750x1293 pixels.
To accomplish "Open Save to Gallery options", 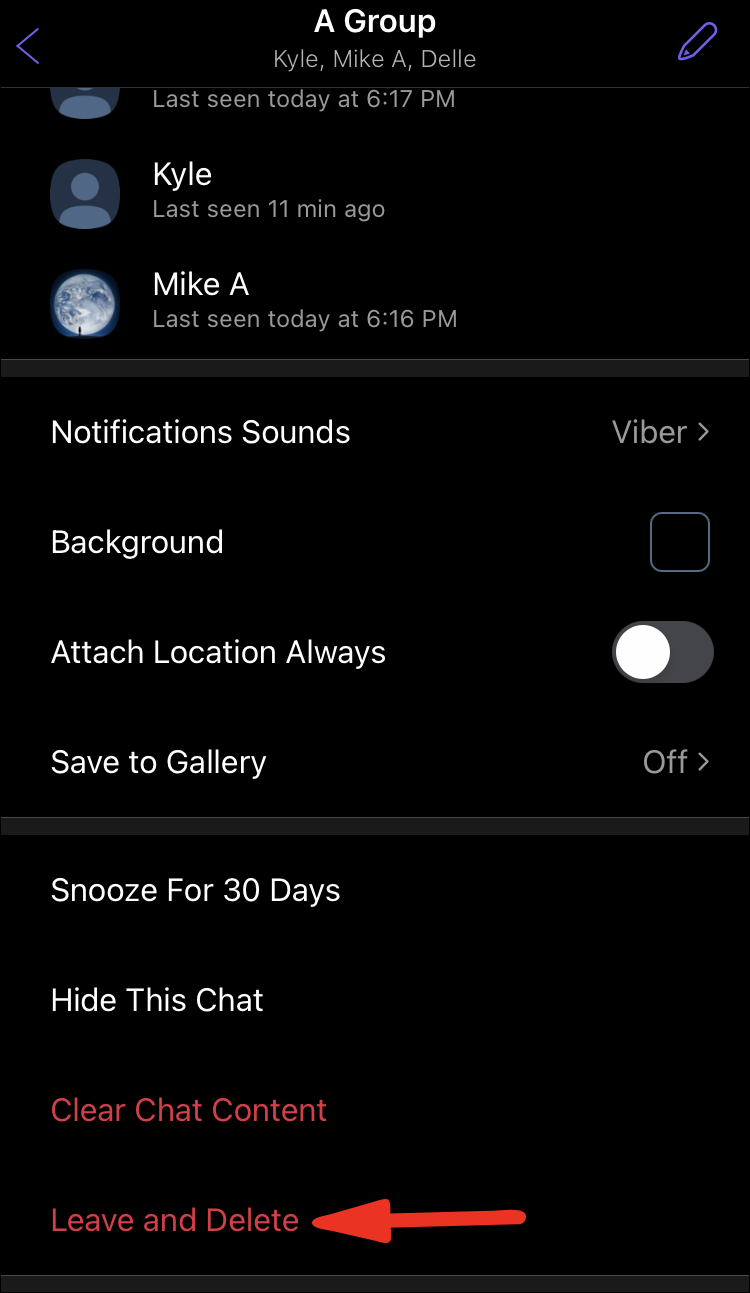I will coord(375,762).
